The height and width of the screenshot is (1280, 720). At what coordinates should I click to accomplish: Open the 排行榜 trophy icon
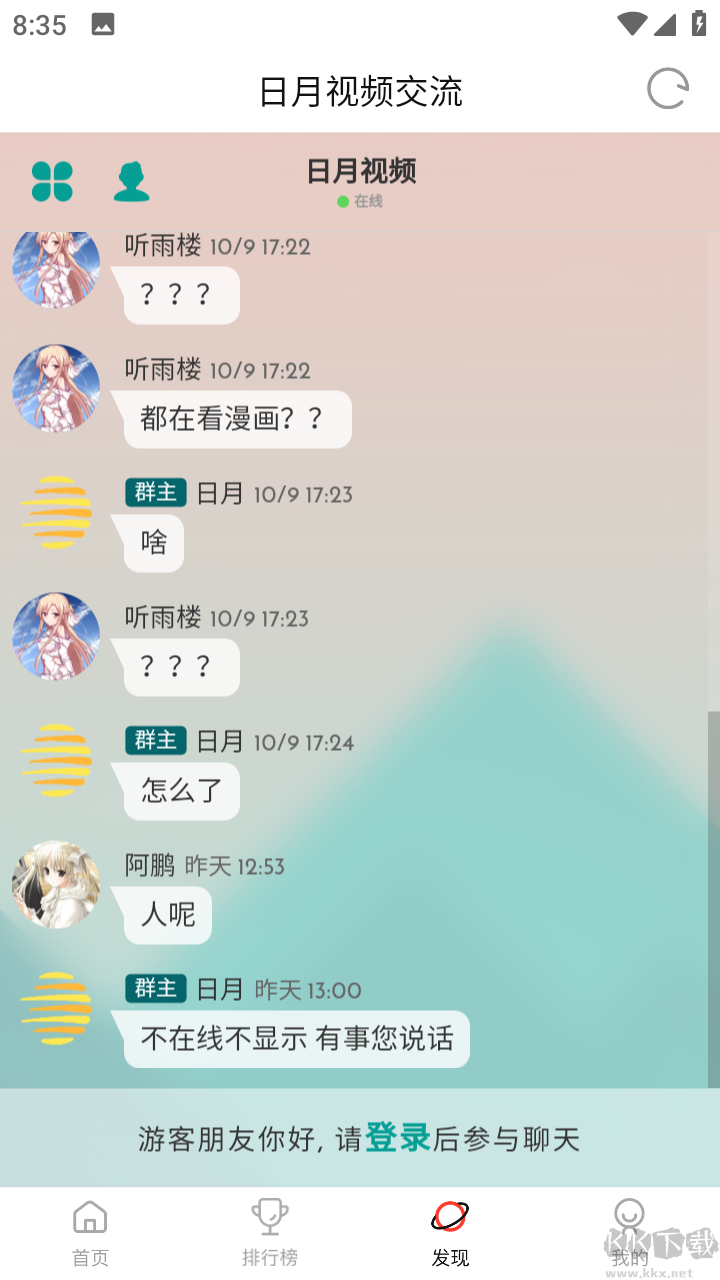click(x=270, y=1215)
